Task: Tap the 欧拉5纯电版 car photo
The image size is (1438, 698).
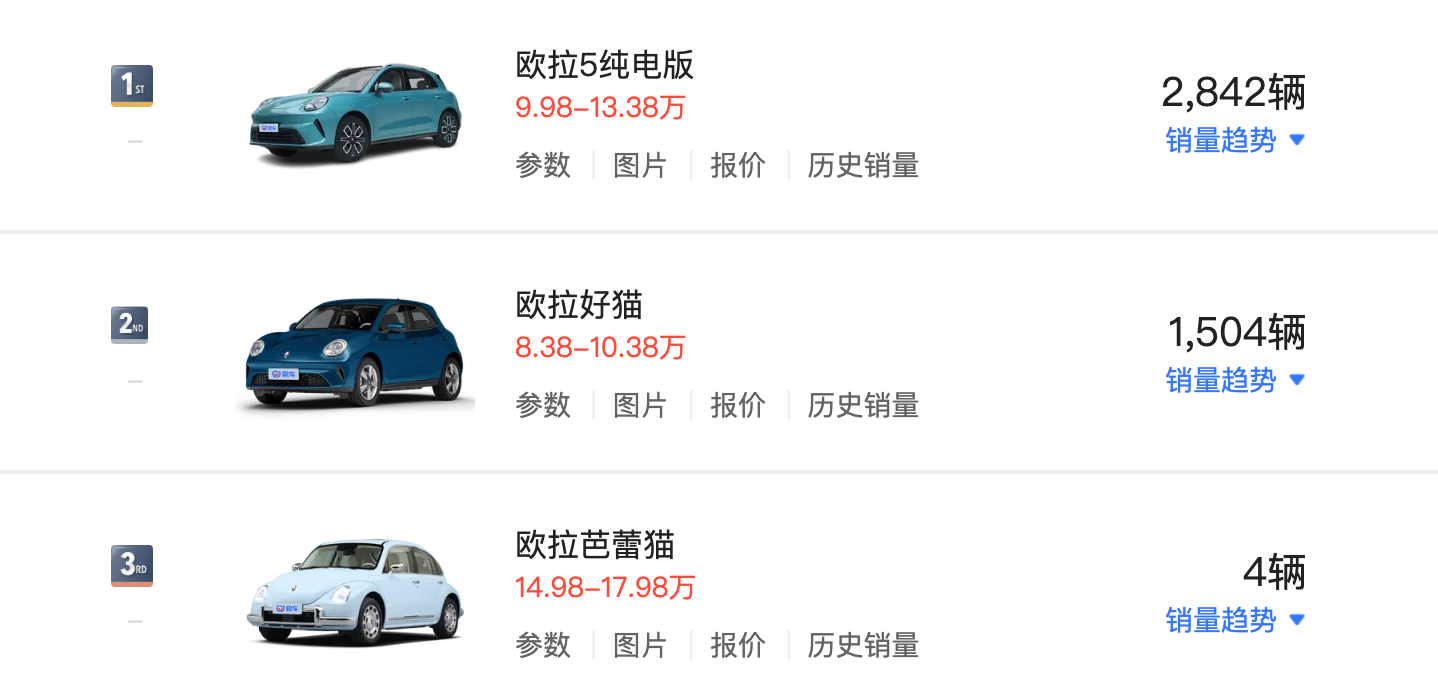Action: pos(355,112)
